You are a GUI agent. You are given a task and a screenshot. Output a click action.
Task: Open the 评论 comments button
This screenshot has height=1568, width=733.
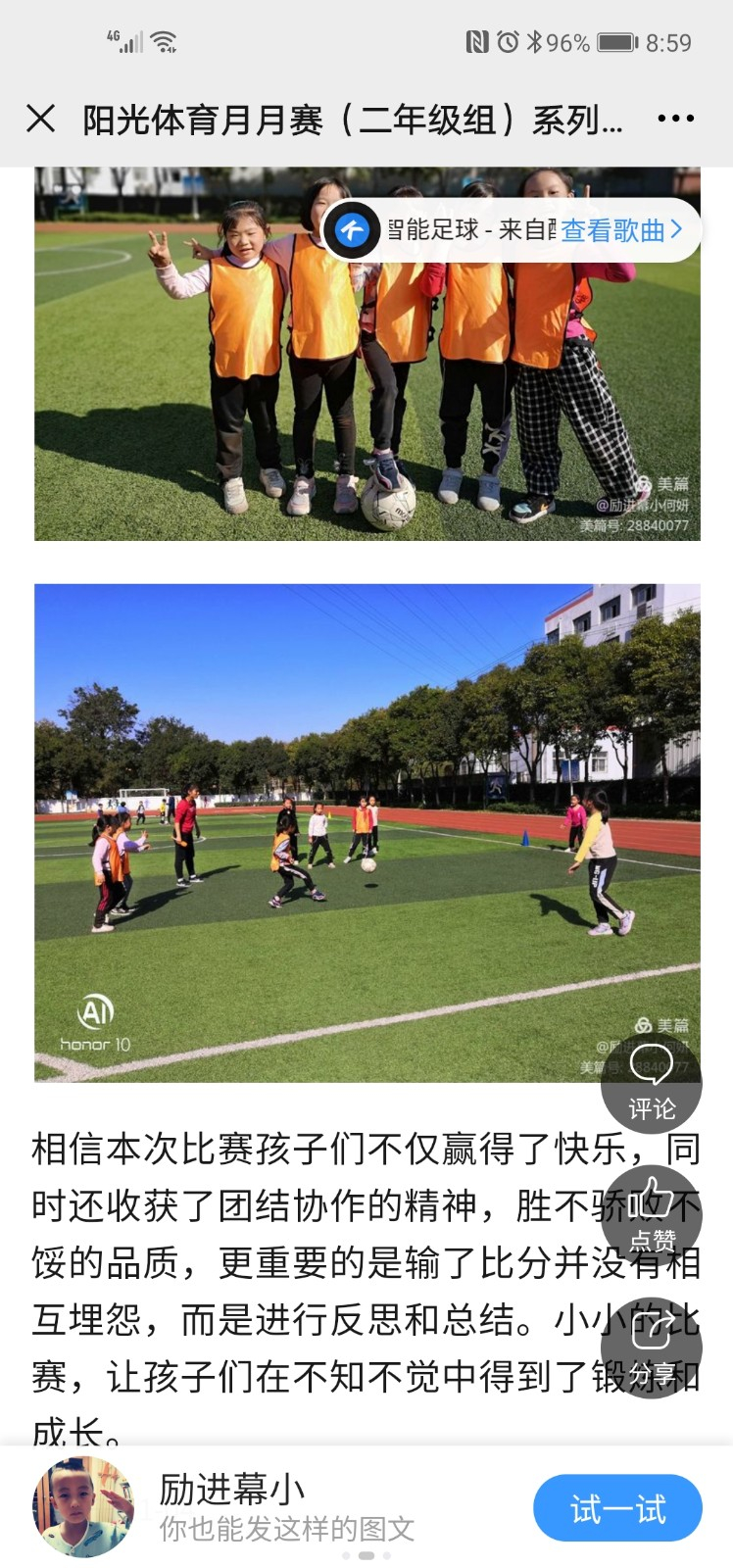[x=652, y=1083]
